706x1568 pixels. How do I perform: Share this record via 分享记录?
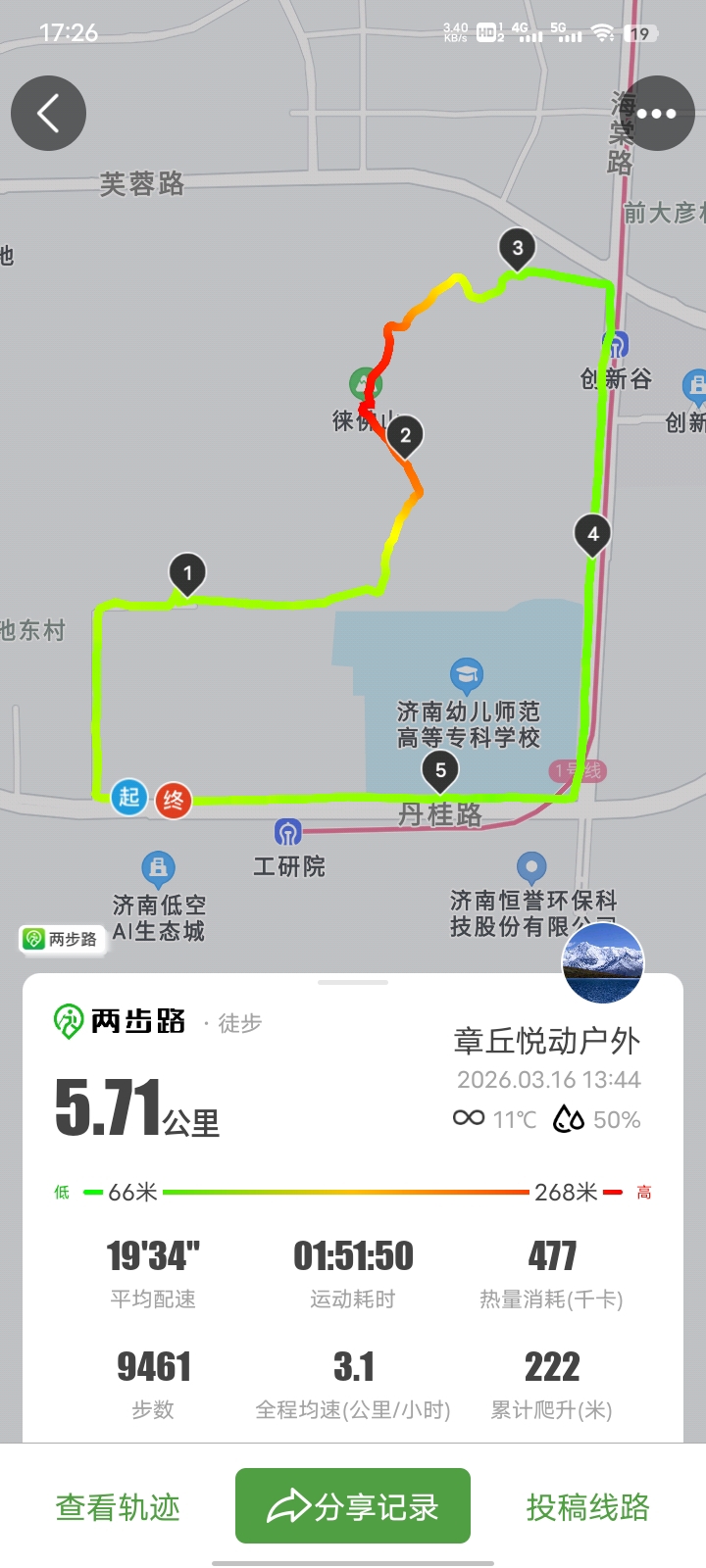(353, 1506)
